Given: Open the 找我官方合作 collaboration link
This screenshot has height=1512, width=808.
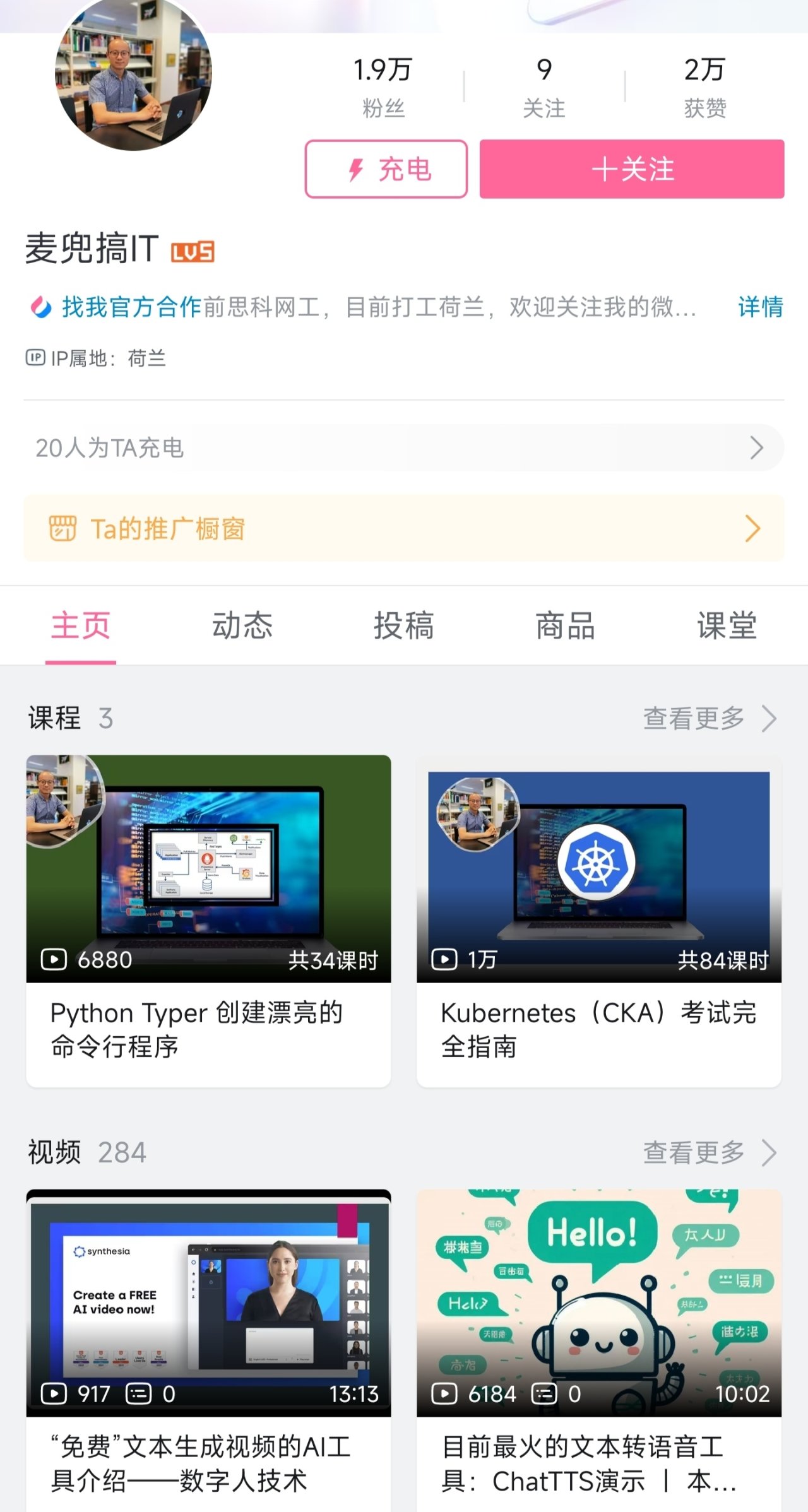Looking at the screenshot, I should coord(131,307).
